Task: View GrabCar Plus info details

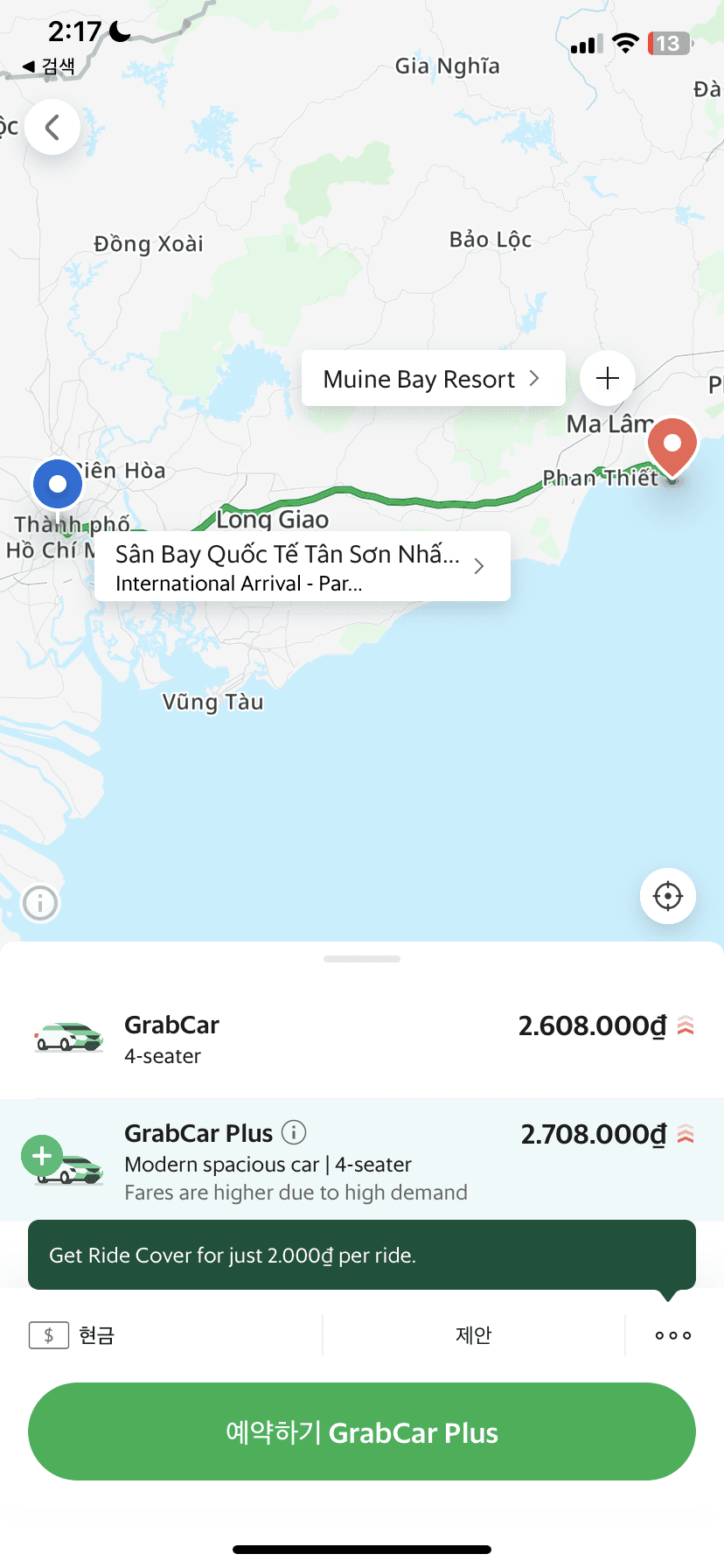Action: (295, 1132)
